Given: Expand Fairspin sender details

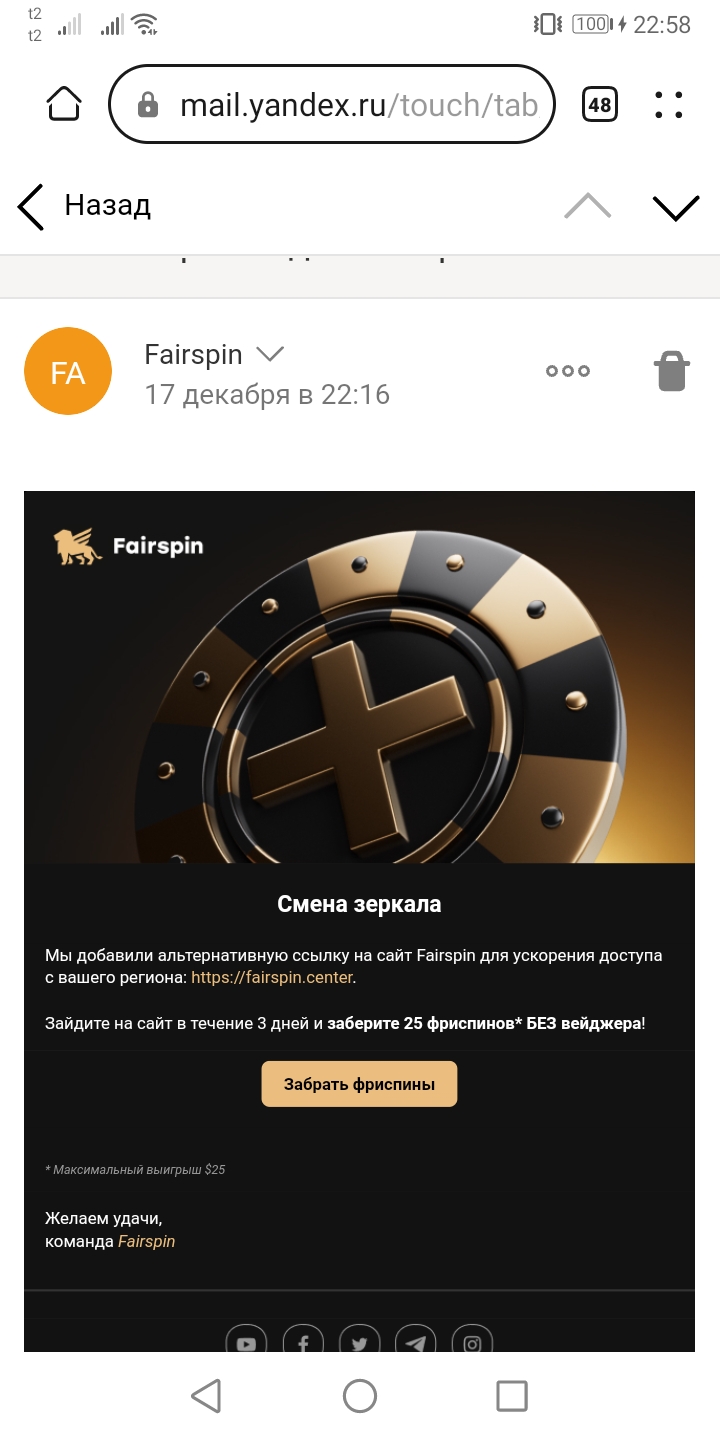Looking at the screenshot, I should pyautogui.click(x=270, y=354).
